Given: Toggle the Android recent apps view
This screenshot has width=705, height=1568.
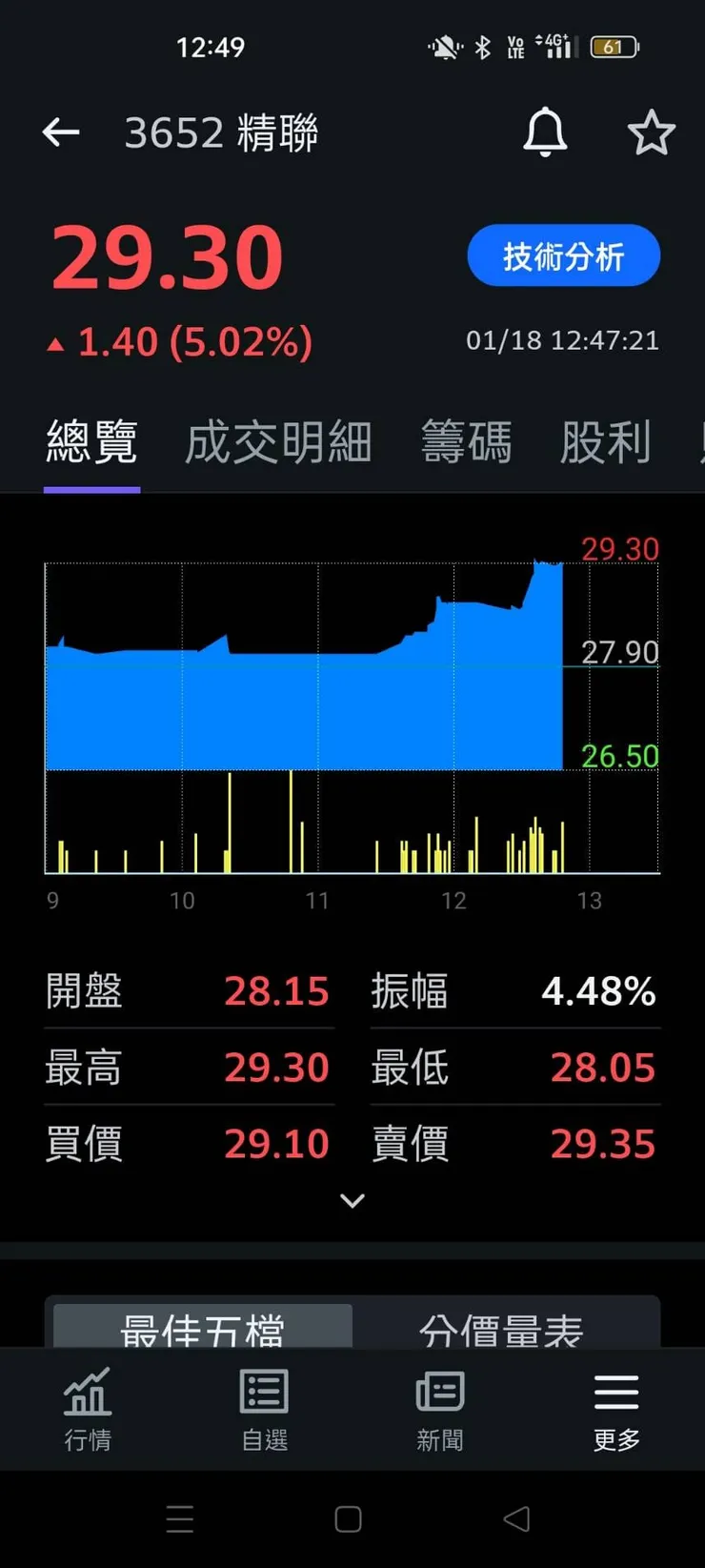Looking at the screenshot, I should pos(180,1518).
